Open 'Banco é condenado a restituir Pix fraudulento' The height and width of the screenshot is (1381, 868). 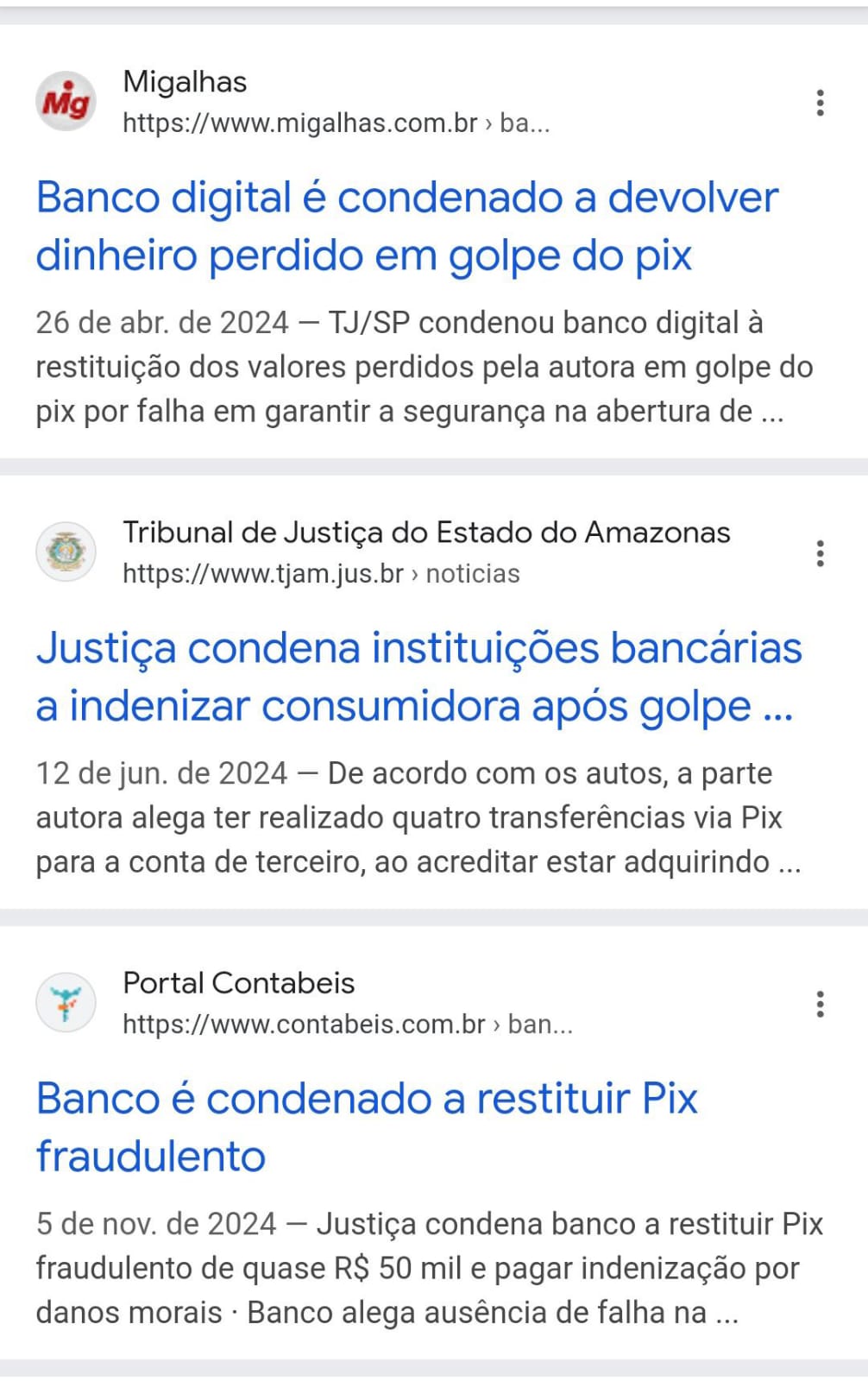coord(366,1126)
